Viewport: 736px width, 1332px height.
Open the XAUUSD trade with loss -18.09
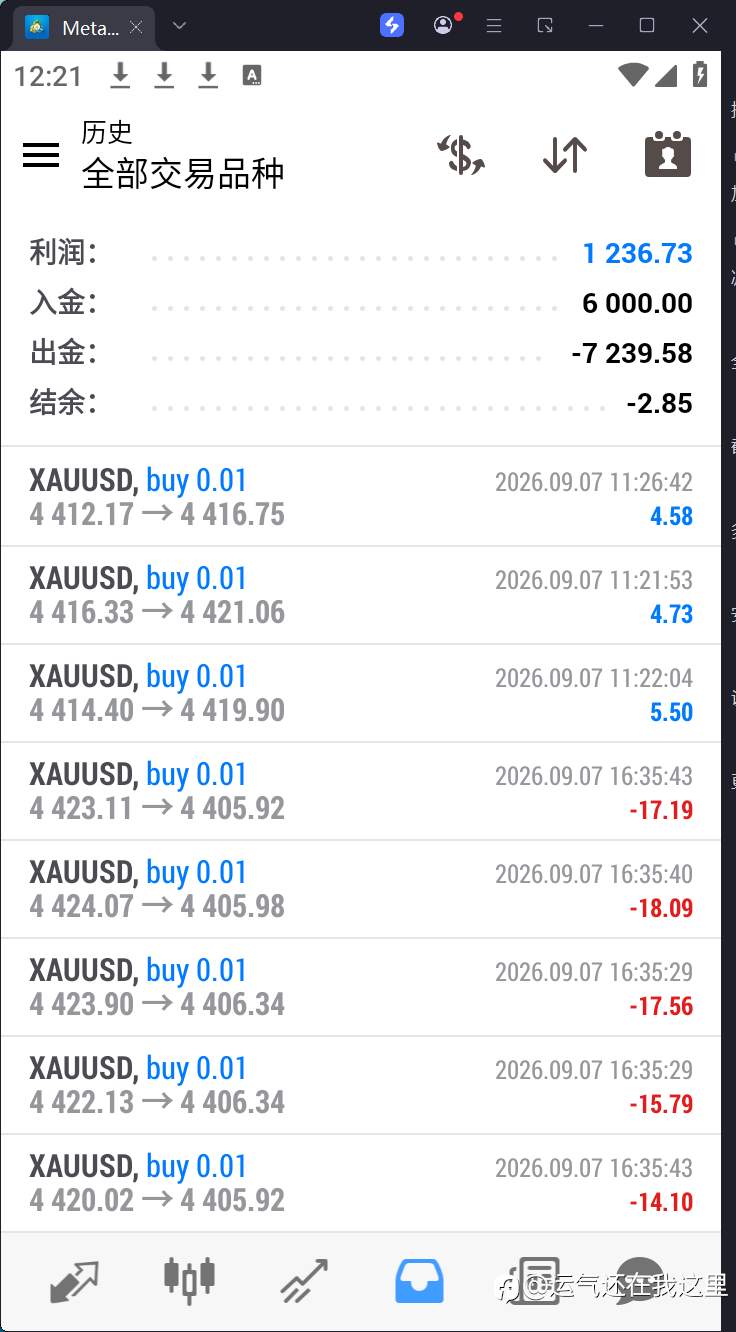click(361, 889)
